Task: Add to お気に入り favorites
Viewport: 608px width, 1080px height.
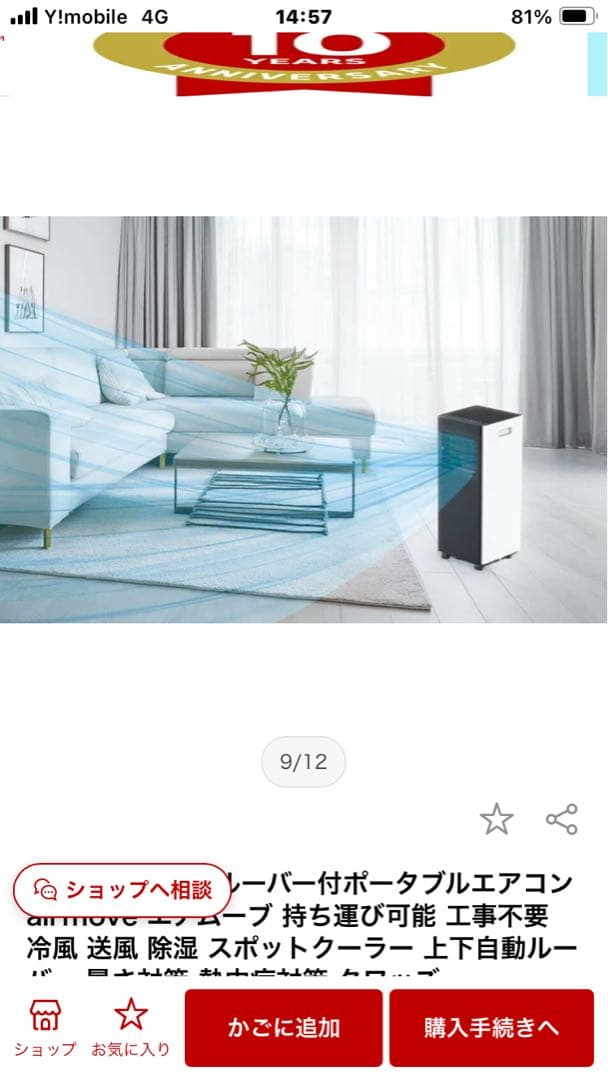Action: (131, 1028)
